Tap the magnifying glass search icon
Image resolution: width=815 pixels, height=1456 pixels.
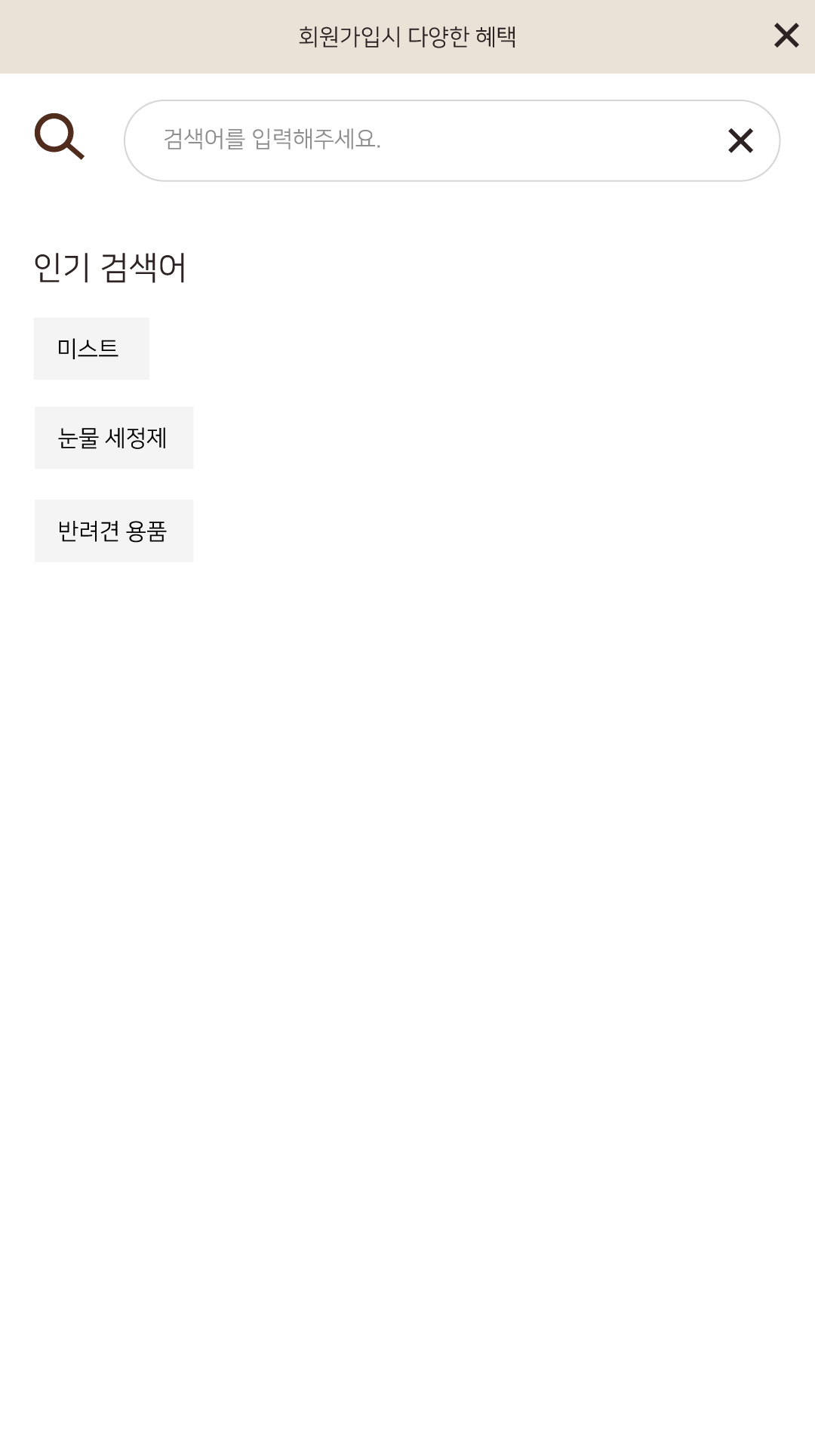coord(59,137)
